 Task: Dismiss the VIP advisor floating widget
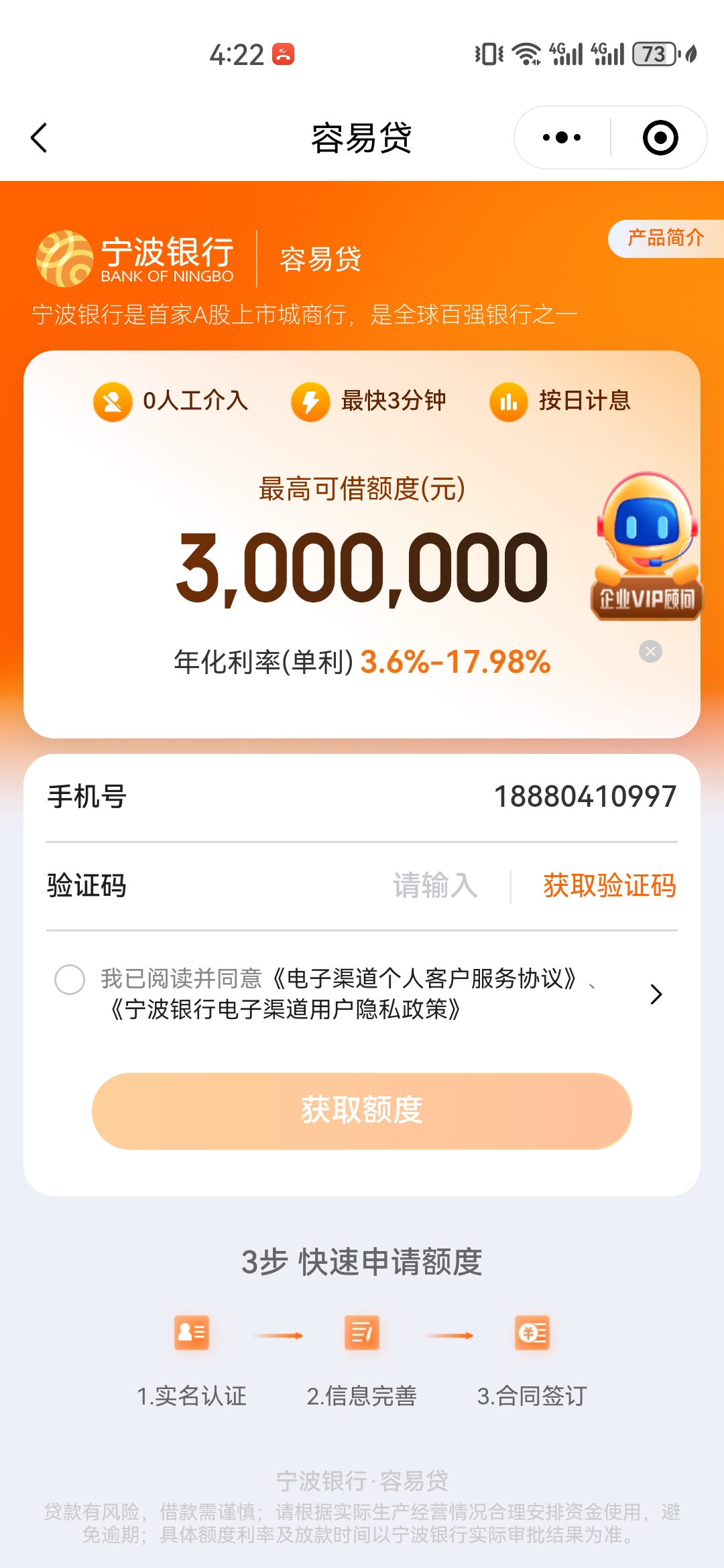coord(650,651)
